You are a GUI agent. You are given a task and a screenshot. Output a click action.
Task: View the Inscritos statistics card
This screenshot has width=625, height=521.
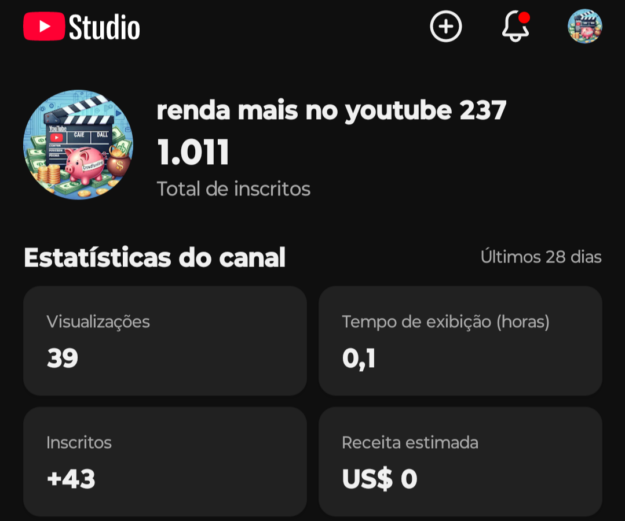[165, 461]
